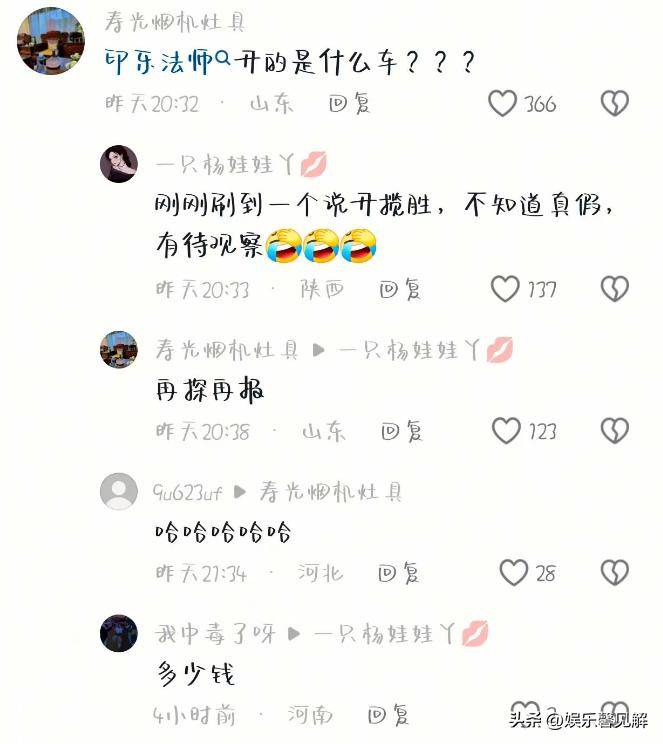Dislike the 再探再报 comment
This screenshot has width=663, height=744.
point(614,430)
